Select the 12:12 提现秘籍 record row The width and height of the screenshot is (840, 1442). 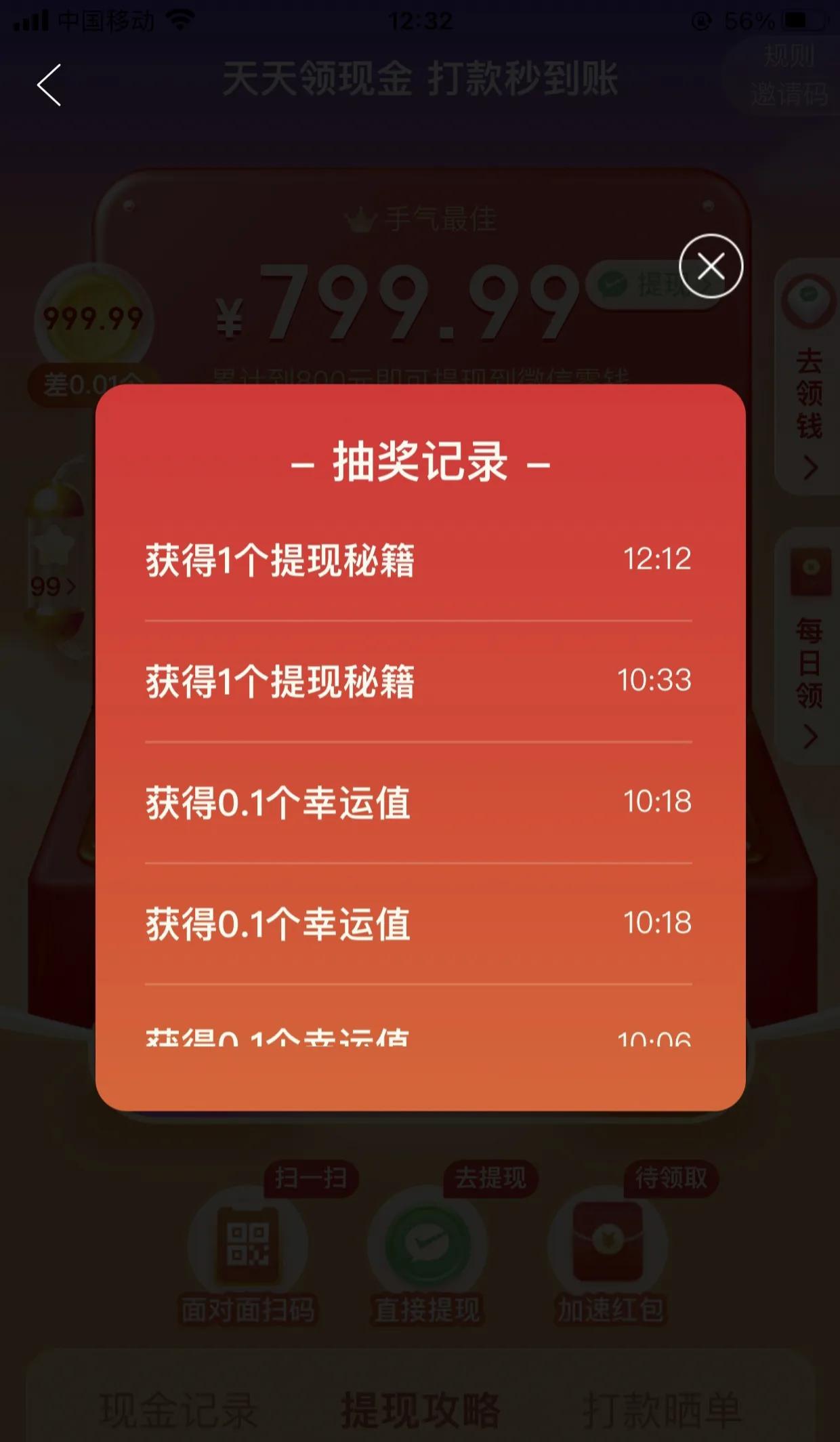420,560
